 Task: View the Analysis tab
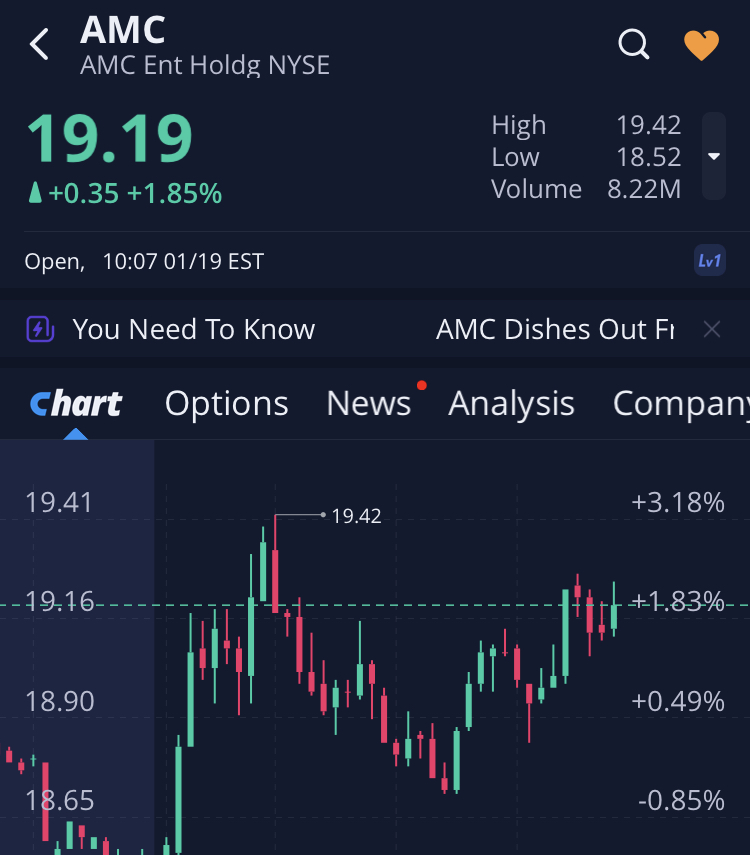(511, 403)
